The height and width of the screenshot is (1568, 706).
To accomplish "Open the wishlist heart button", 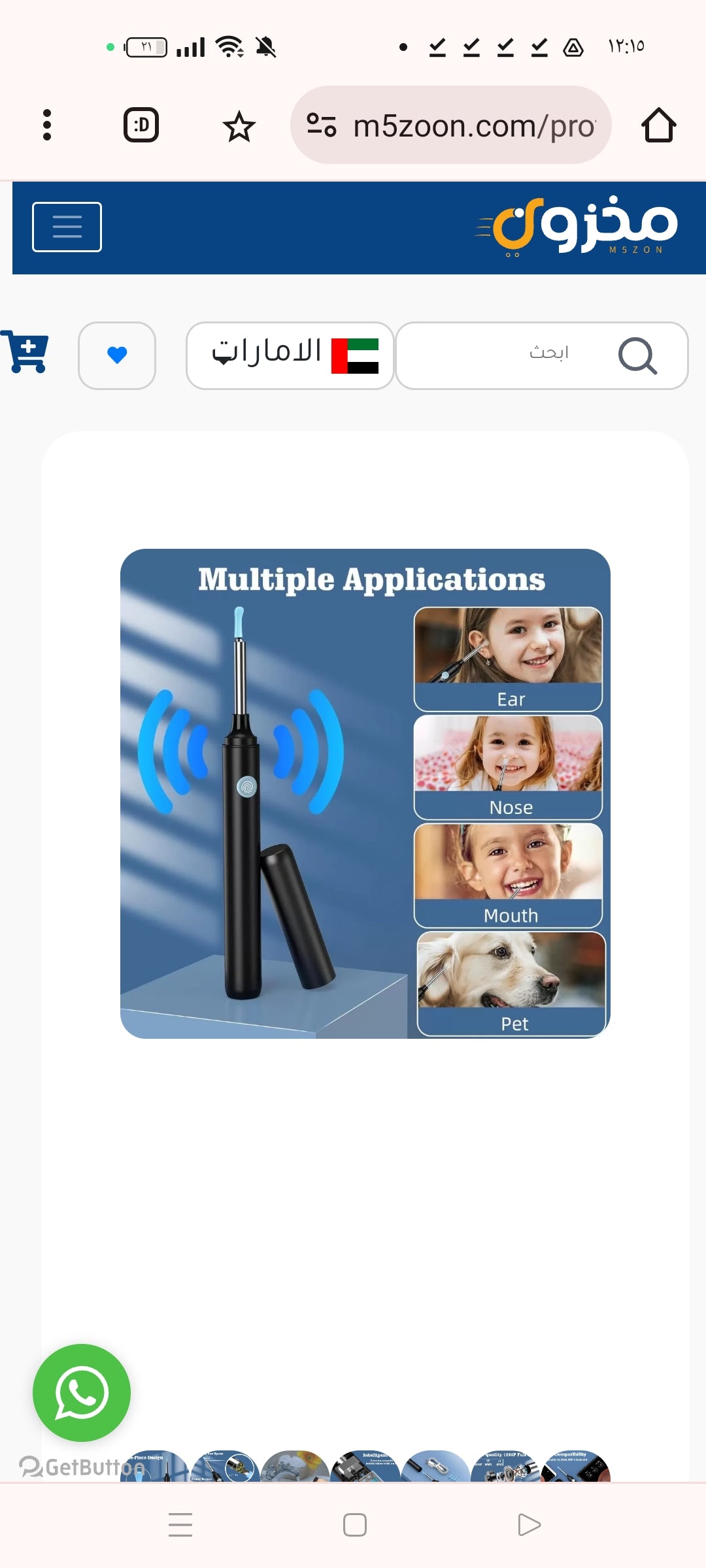I will pyautogui.click(x=117, y=355).
